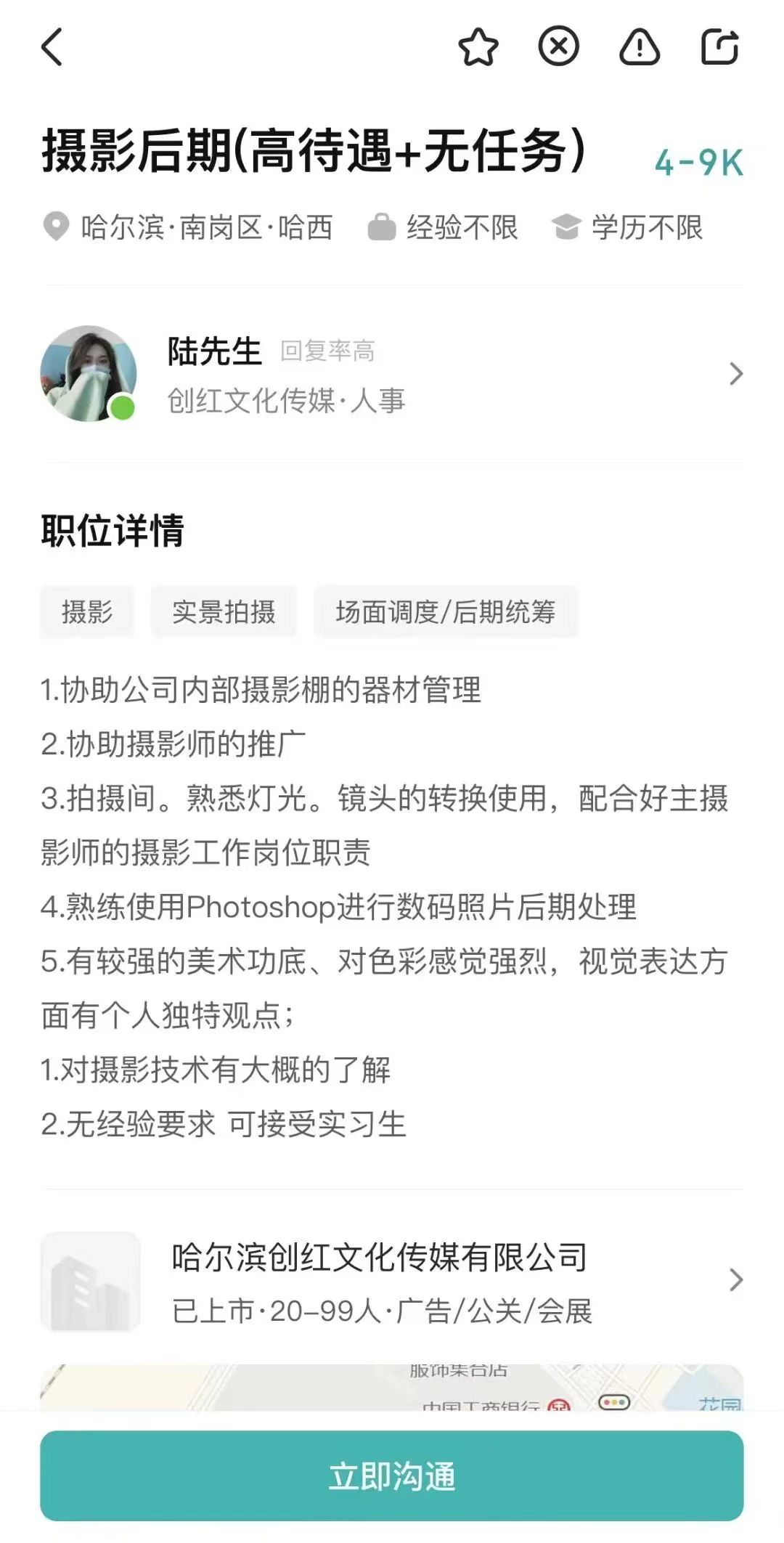This screenshot has width=784, height=1543.
Task: Favorite this job with the star icon
Action: click(478, 48)
